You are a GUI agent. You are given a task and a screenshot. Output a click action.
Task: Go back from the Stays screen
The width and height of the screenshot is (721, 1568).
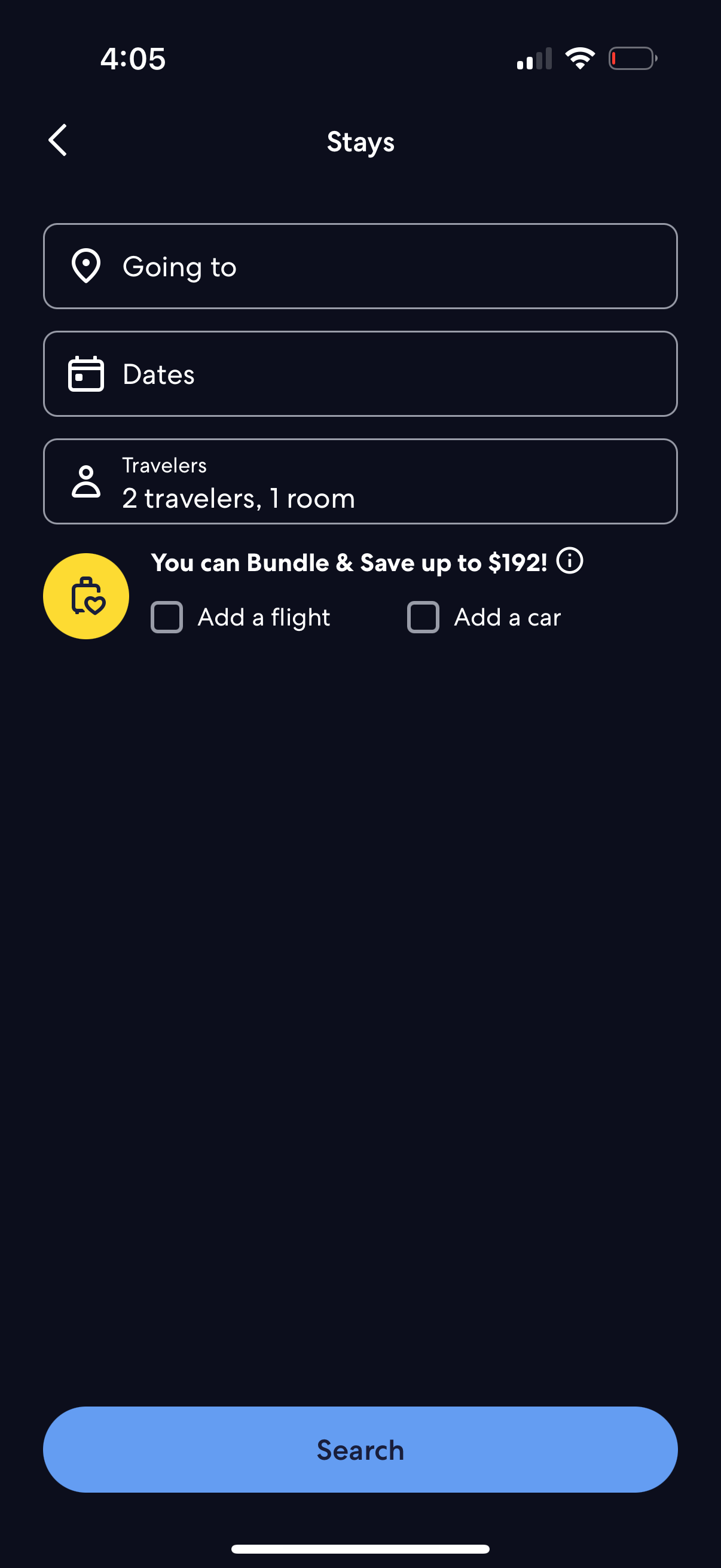(58, 141)
